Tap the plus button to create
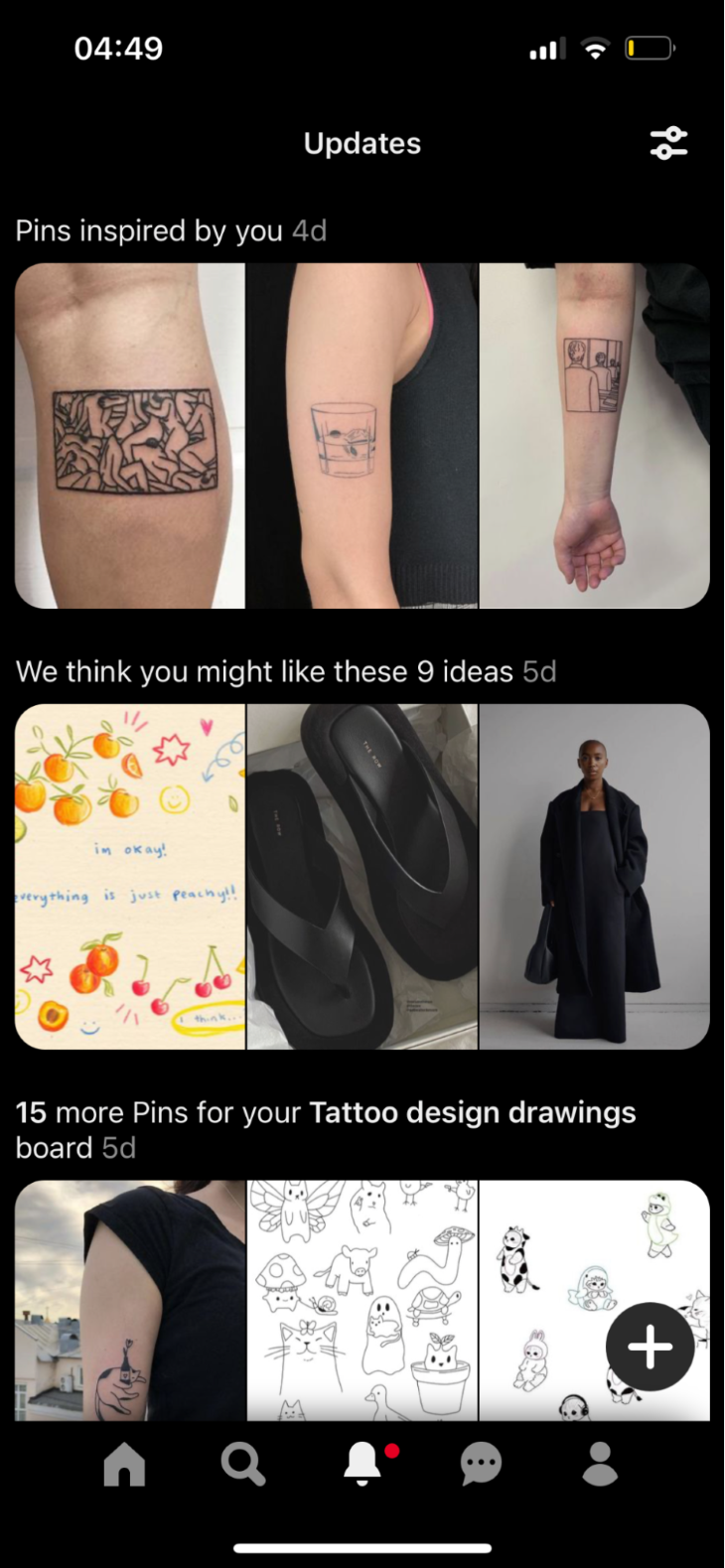The width and height of the screenshot is (725, 1568). (651, 1347)
